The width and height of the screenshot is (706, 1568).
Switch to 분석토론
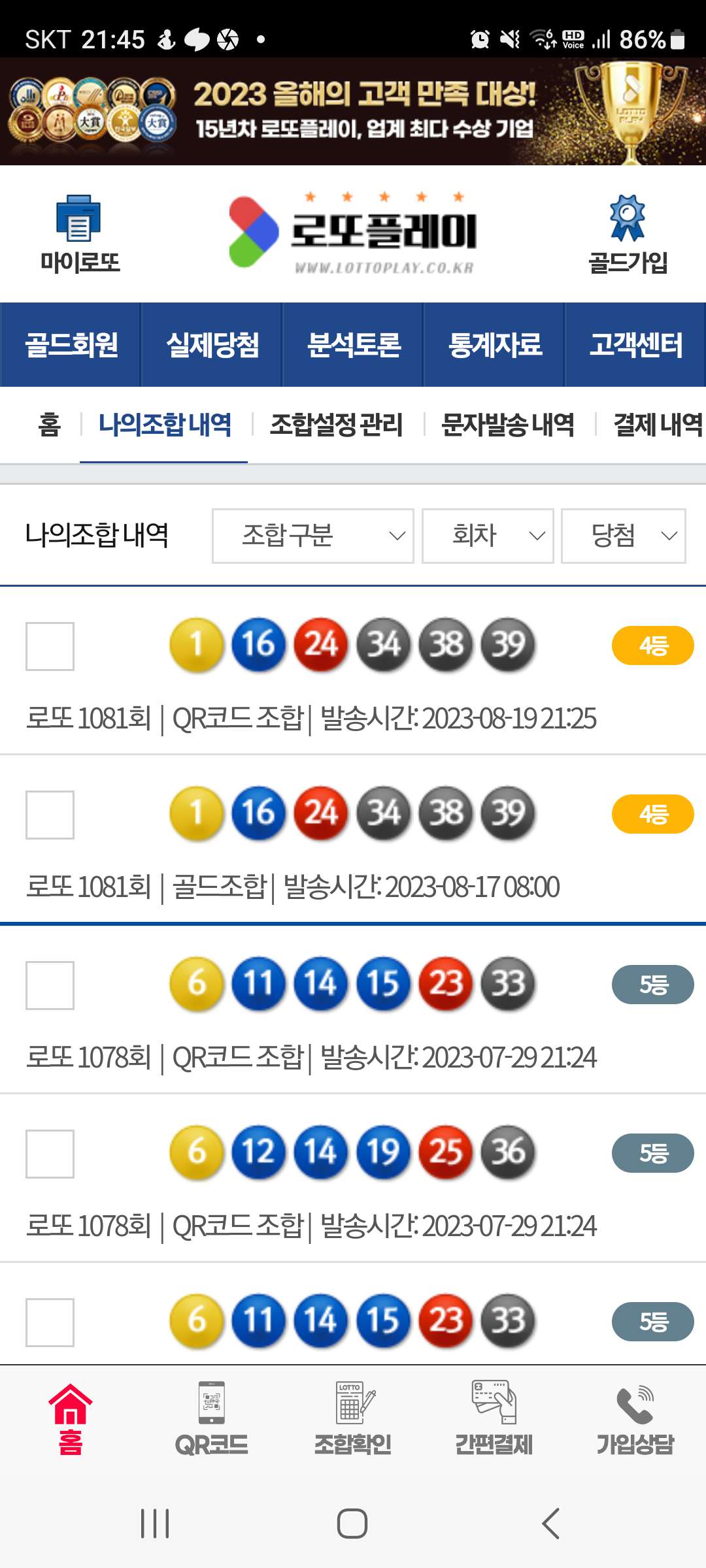(x=354, y=344)
